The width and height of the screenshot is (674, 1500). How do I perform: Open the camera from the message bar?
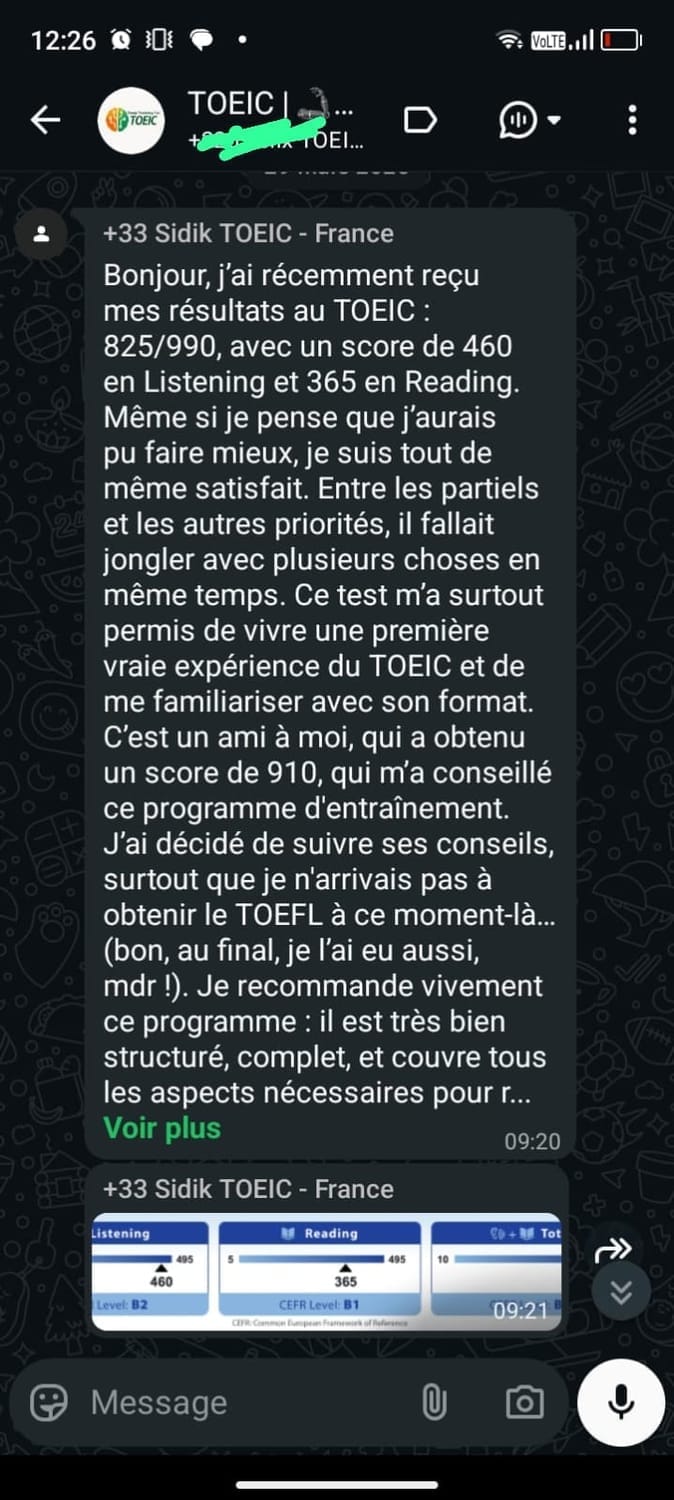(524, 1403)
